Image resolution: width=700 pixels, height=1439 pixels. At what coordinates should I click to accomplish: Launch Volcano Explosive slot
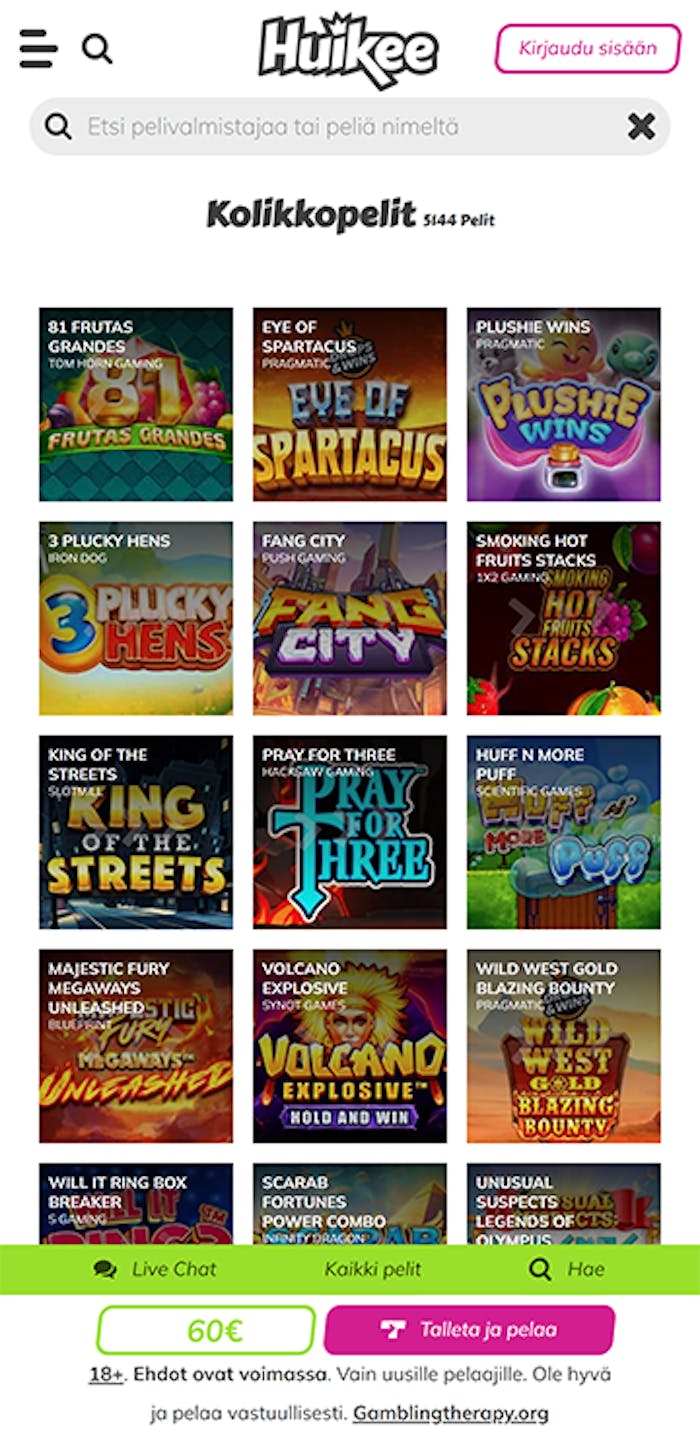click(x=349, y=1046)
